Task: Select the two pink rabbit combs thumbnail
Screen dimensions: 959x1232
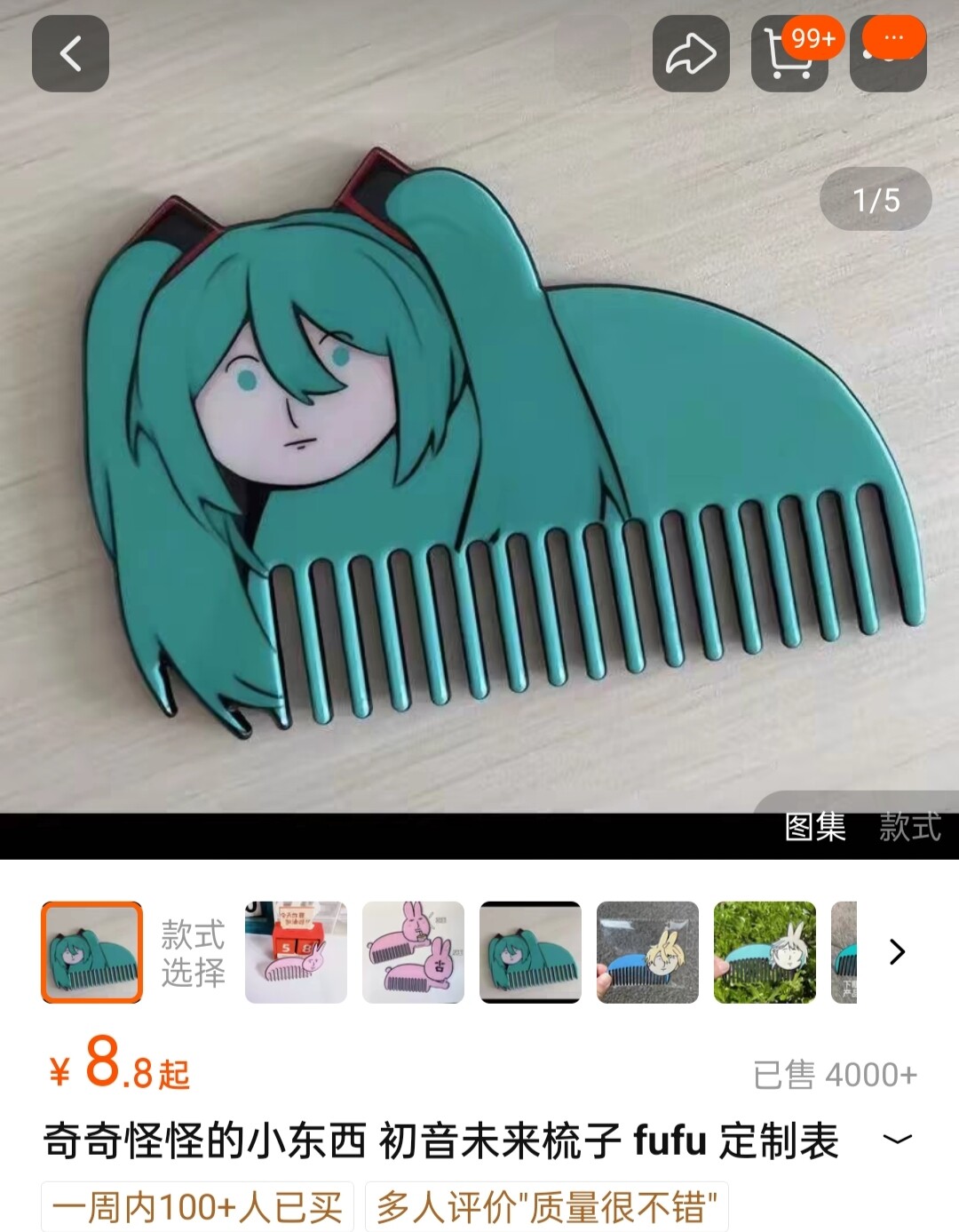Action: coord(413,952)
